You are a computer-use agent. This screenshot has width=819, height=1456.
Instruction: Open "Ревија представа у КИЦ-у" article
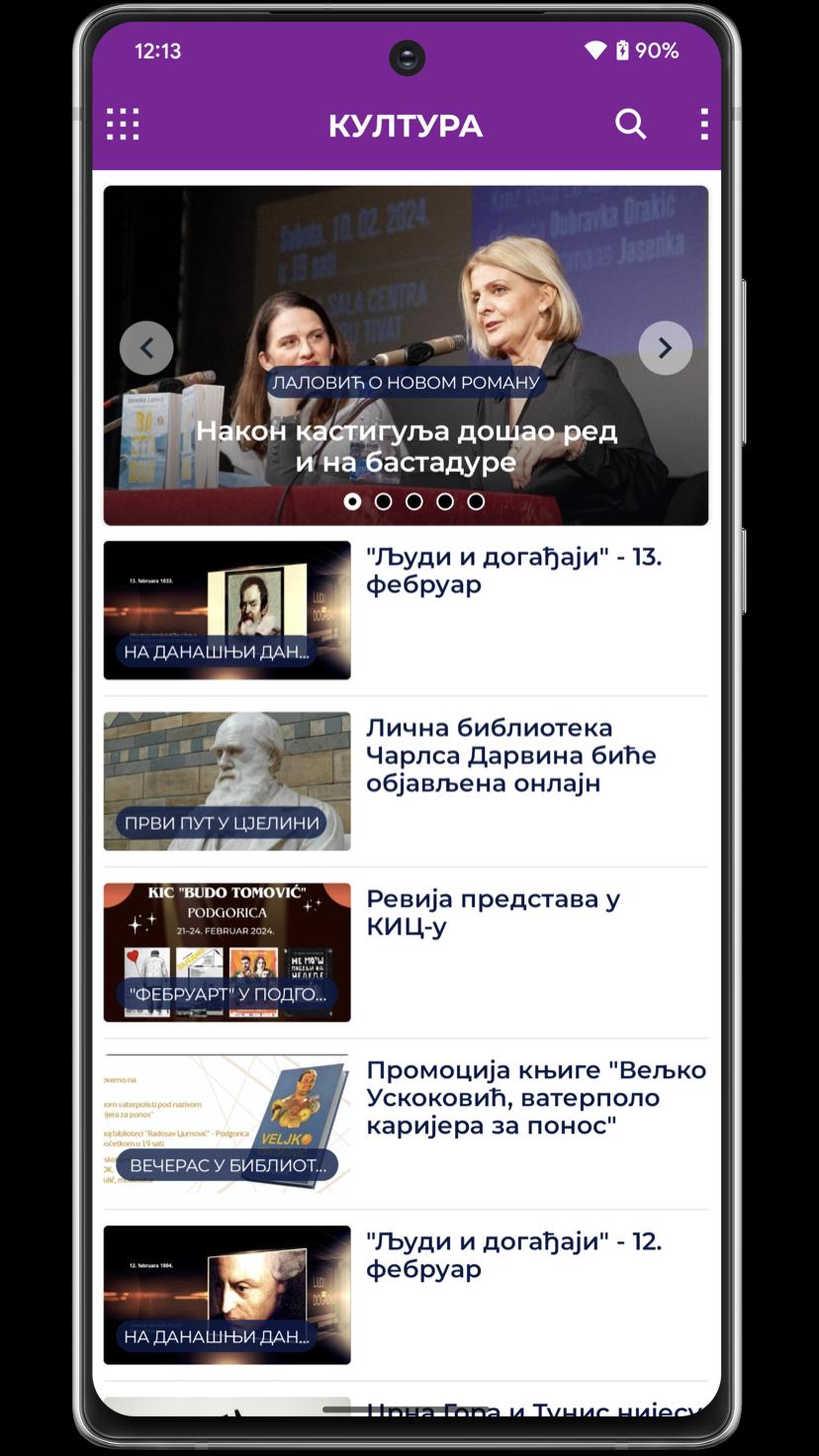[406, 953]
